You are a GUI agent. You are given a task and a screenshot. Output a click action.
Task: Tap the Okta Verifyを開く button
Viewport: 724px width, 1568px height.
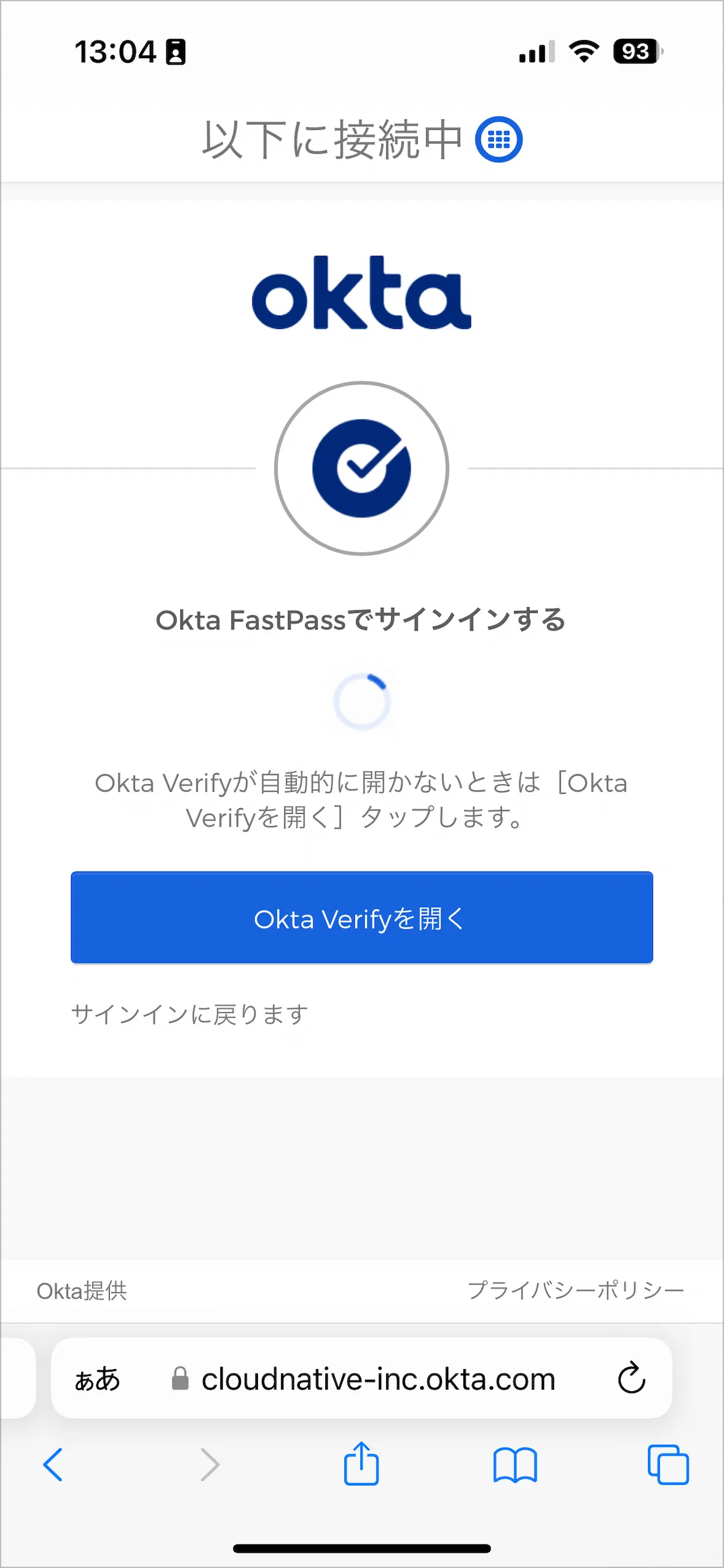(x=361, y=918)
